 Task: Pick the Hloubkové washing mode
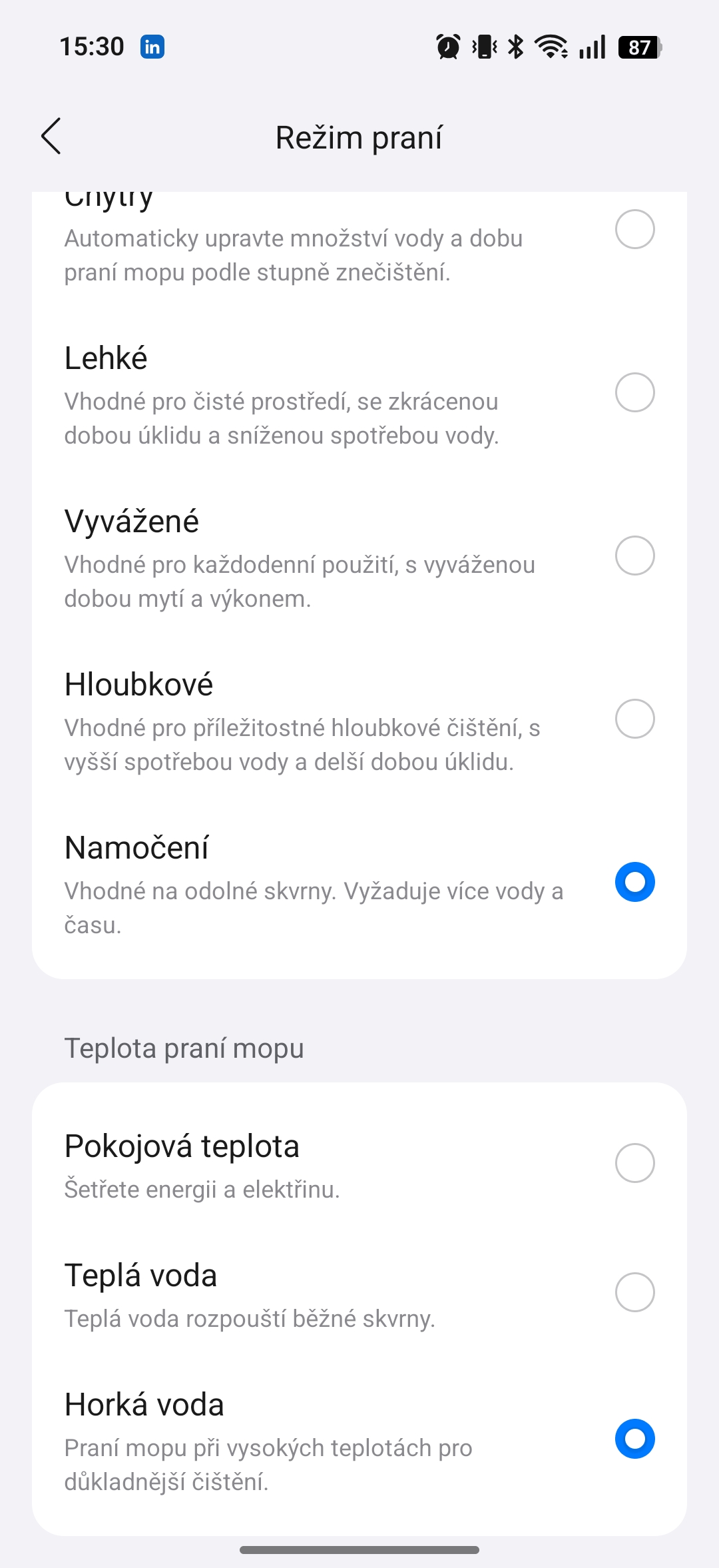(x=634, y=719)
